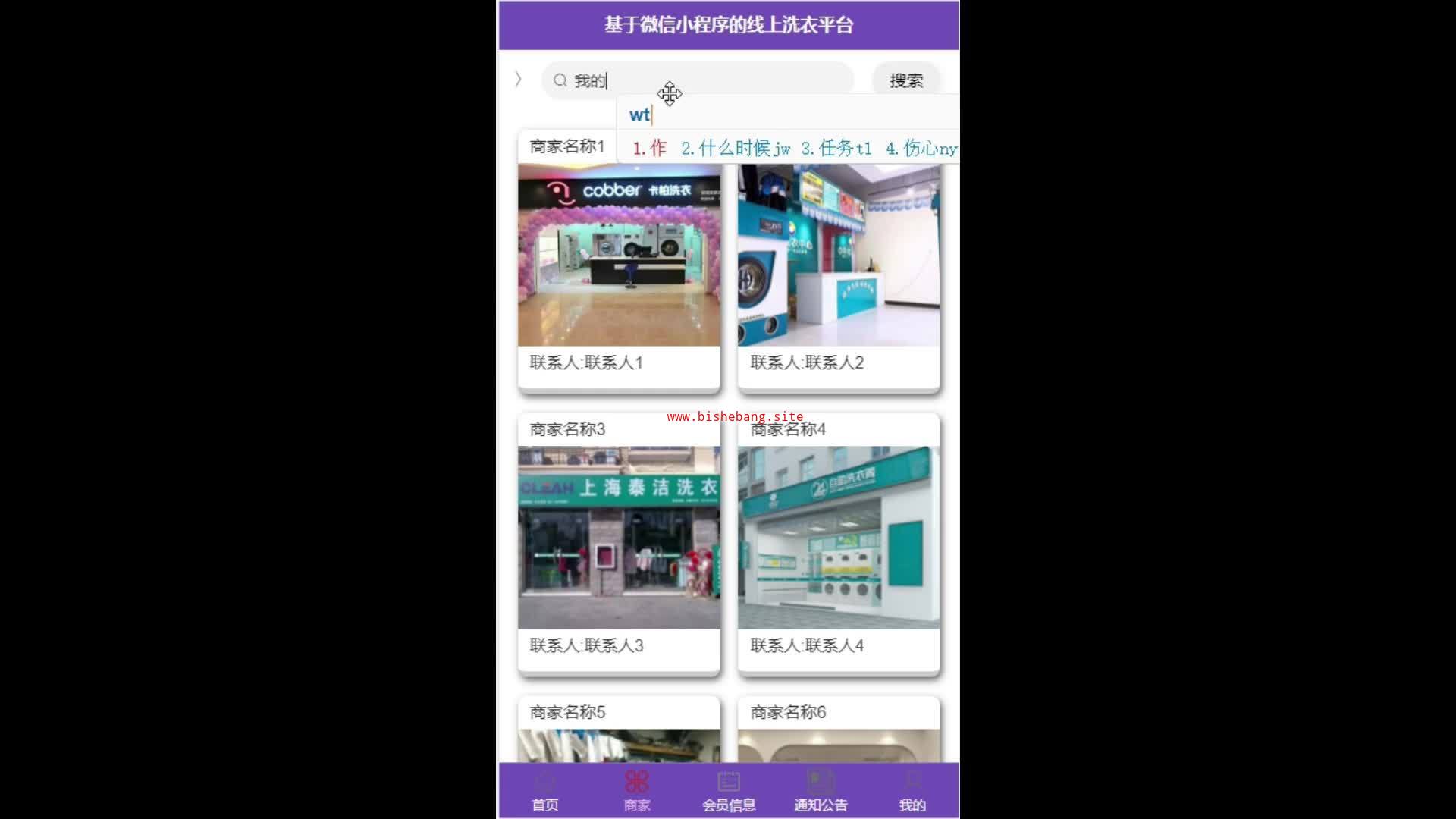Tap the 搜索 button

(905, 80)
